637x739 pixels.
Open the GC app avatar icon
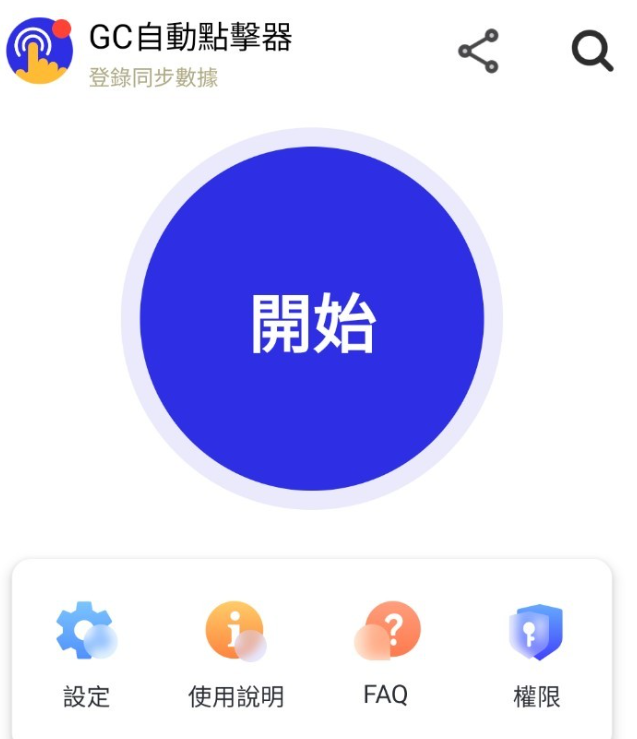click(x=39, y=51)
